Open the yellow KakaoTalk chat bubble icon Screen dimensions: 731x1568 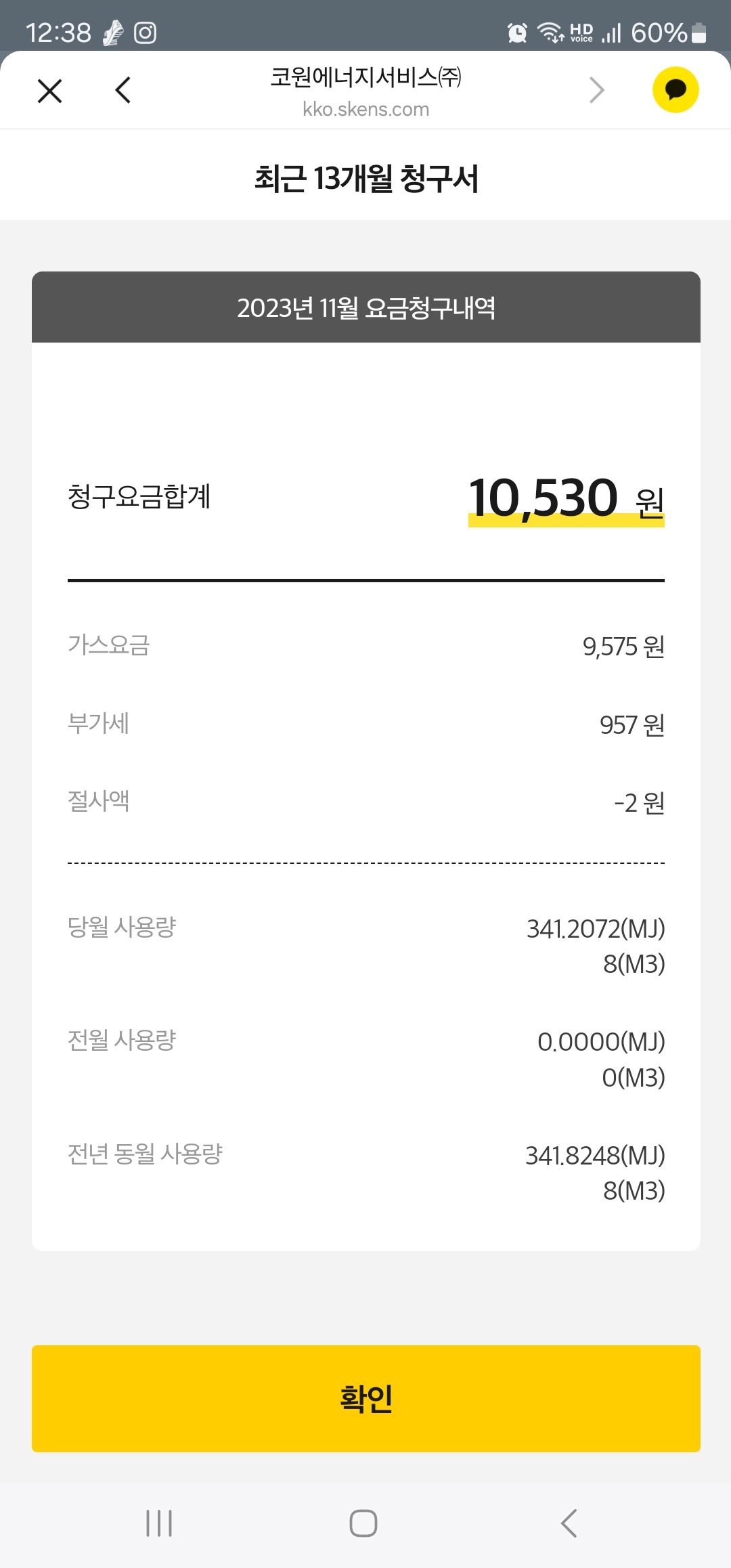tap(675, 90)
